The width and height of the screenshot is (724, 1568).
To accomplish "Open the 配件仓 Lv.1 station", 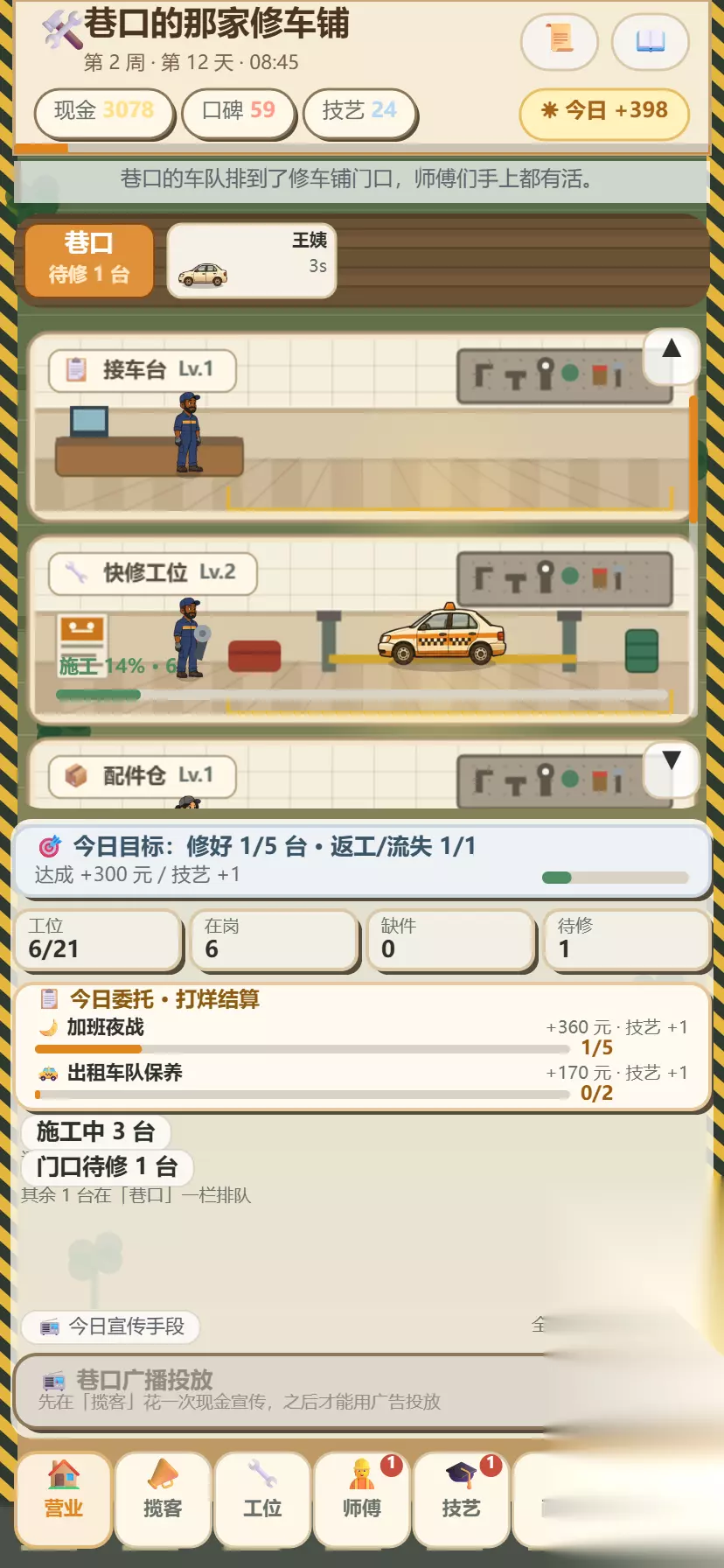I will (143, 776).
